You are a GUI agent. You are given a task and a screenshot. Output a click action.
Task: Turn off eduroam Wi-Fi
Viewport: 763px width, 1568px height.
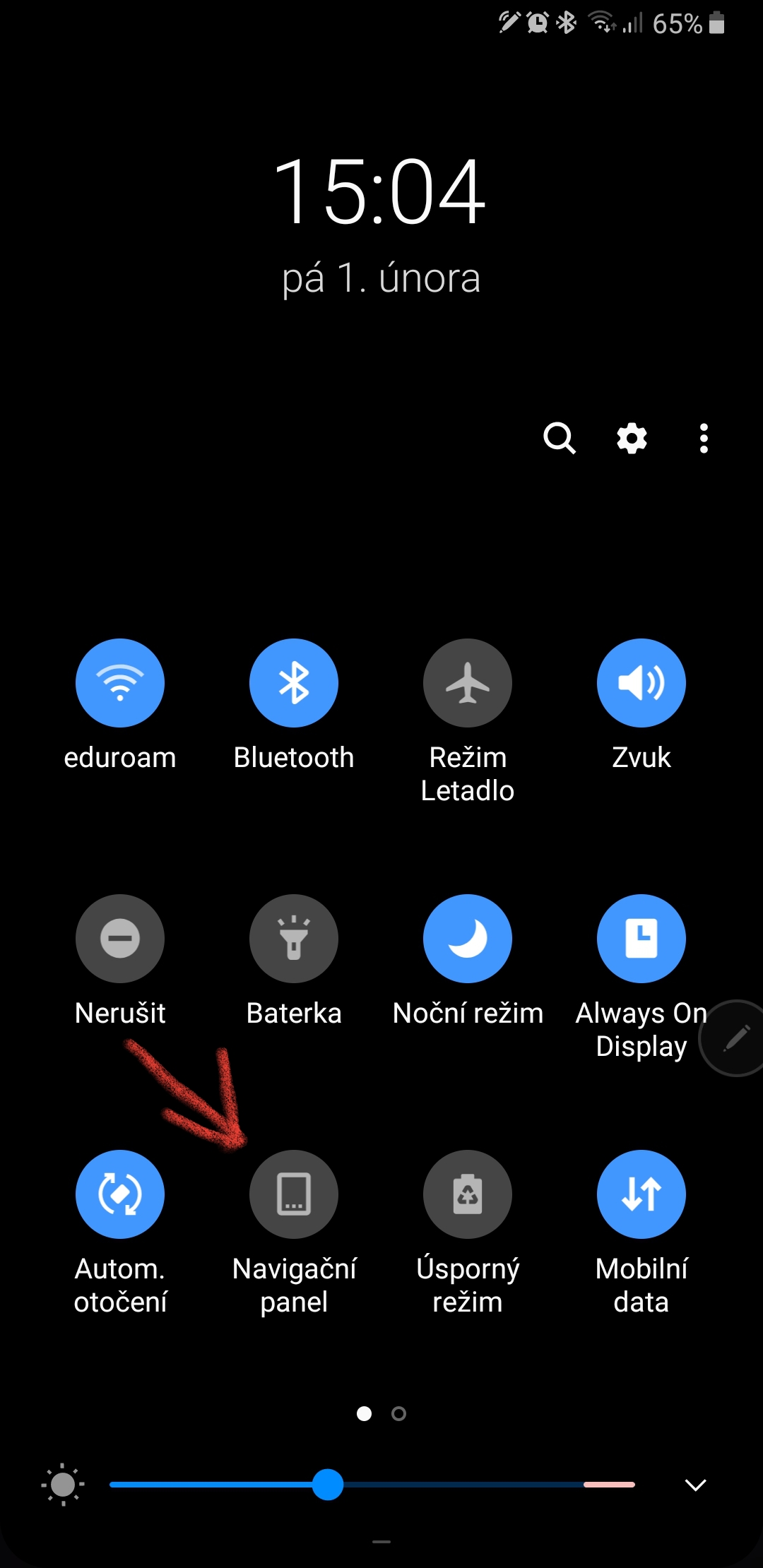tap(120, 683)
